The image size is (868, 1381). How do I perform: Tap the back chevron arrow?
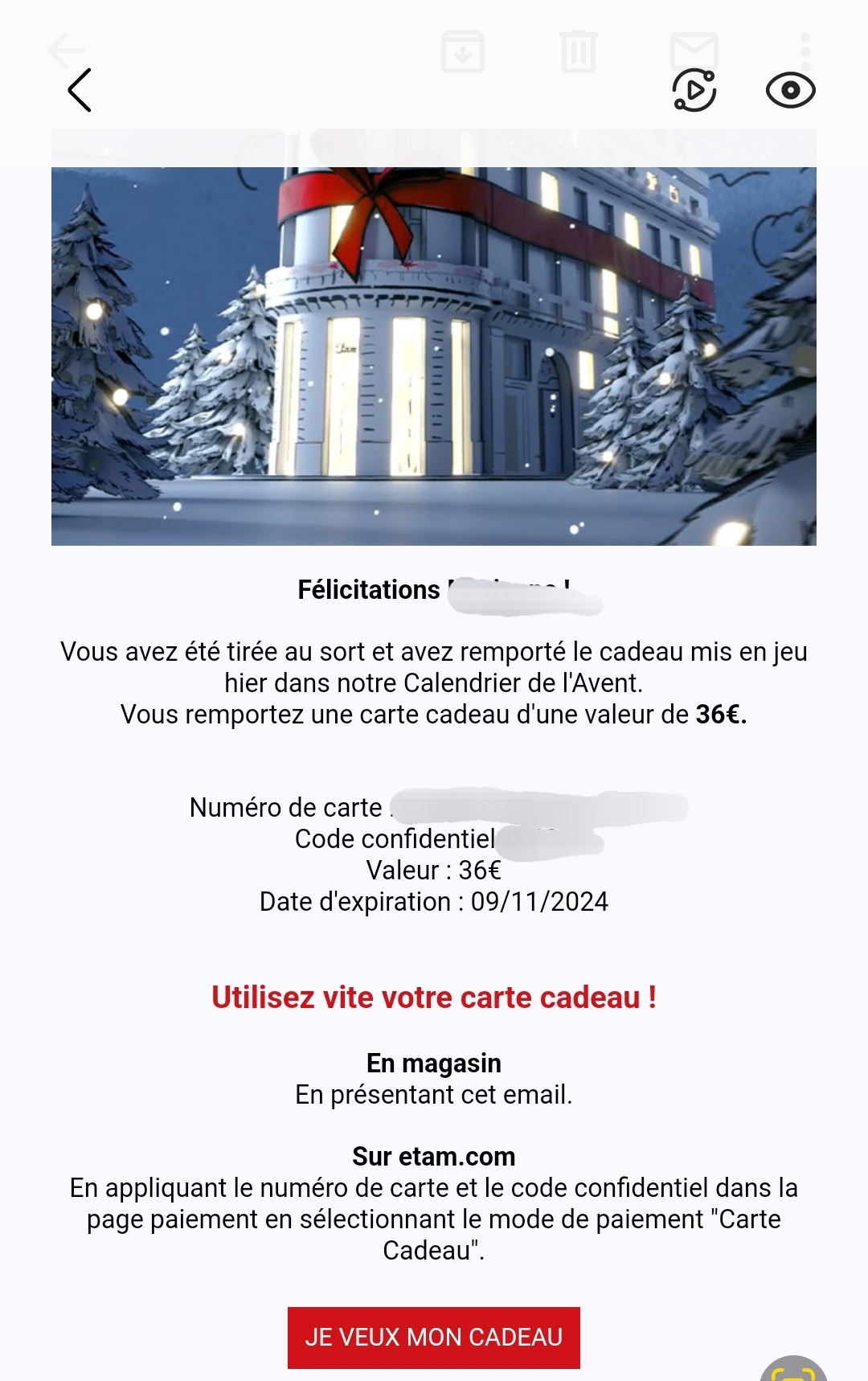pos(80,90)
